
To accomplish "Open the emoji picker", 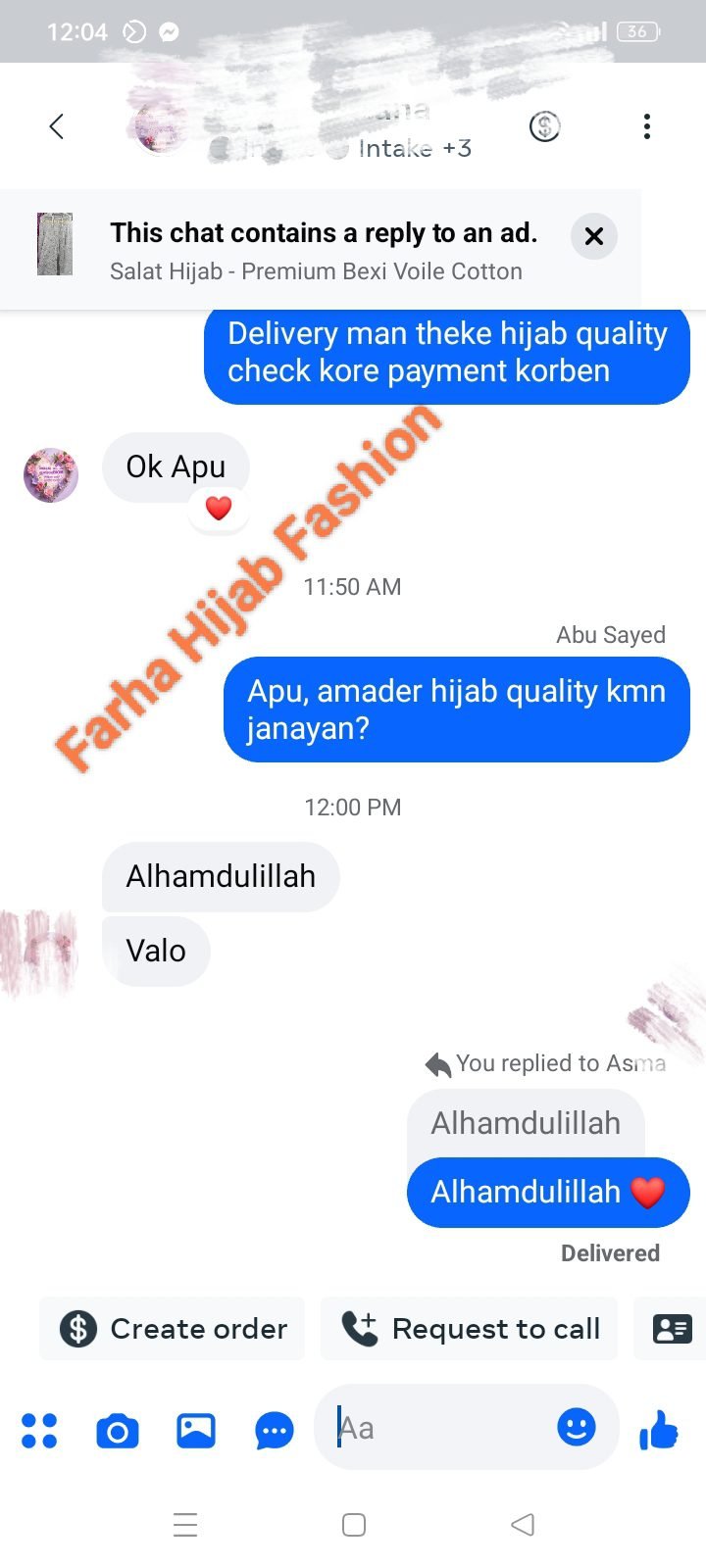I will click(x=577, y=1427).
